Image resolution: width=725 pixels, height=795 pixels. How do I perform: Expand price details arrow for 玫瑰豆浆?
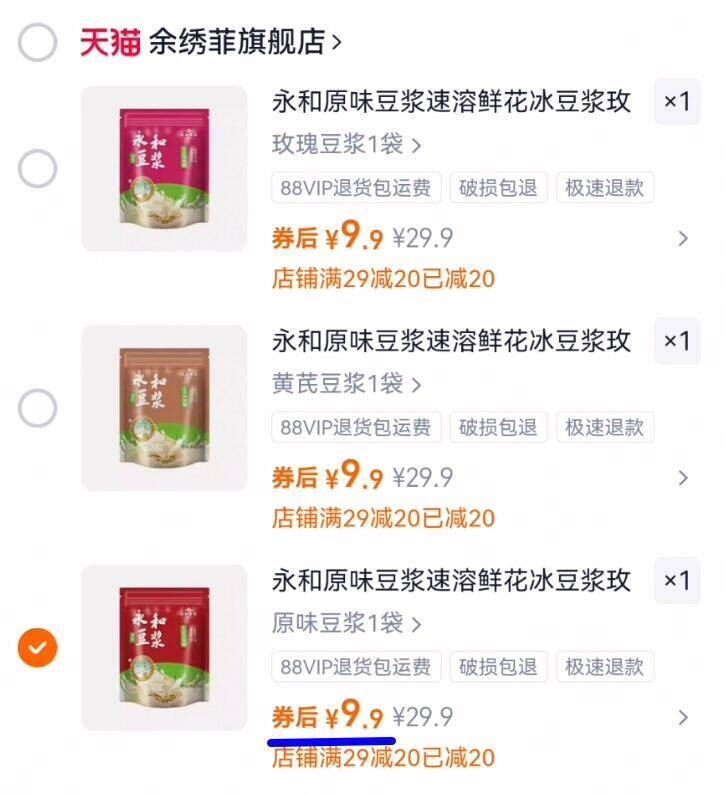click(x=683, y=238)
